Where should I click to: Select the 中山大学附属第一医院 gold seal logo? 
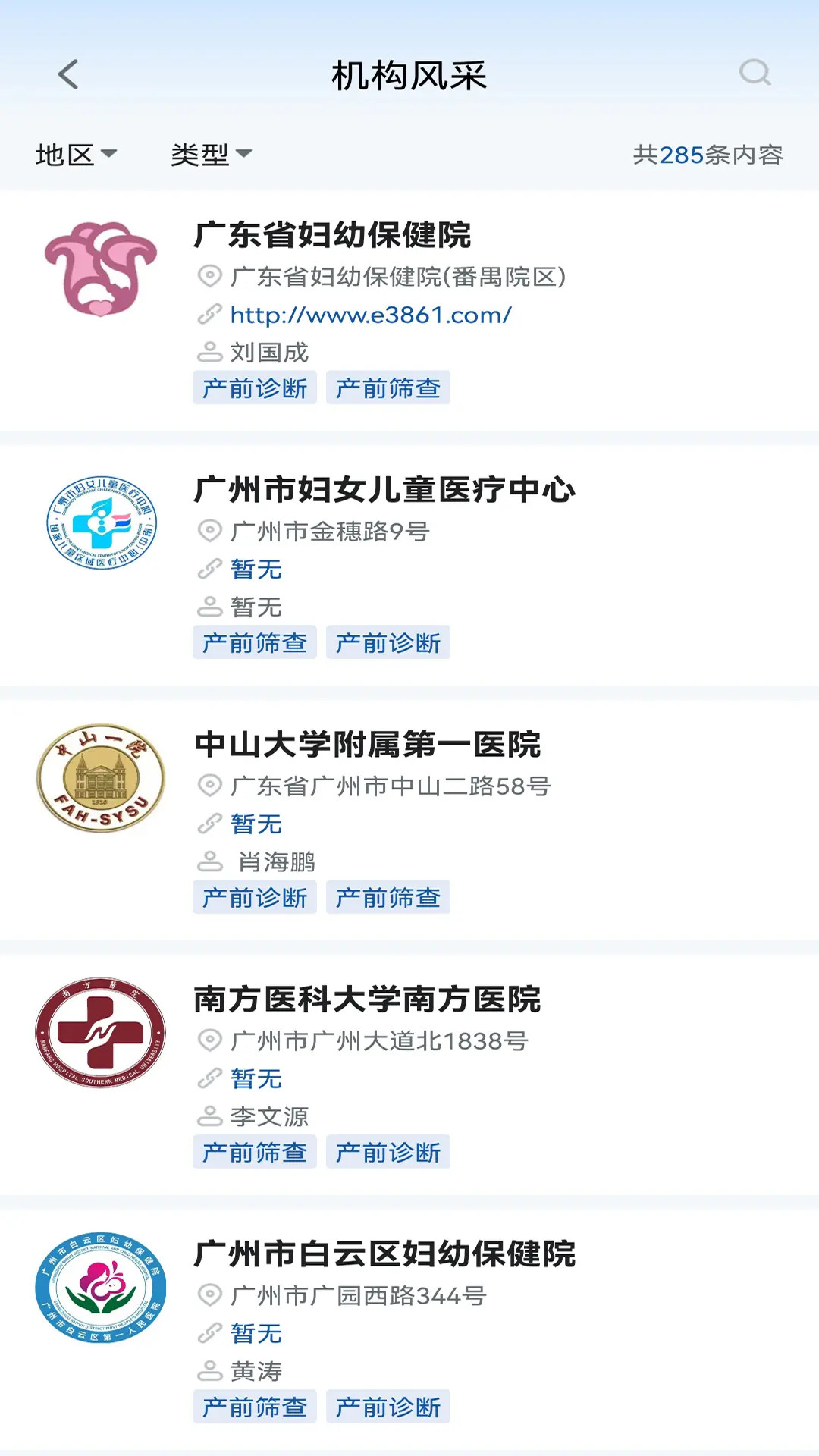pos(102,777)
